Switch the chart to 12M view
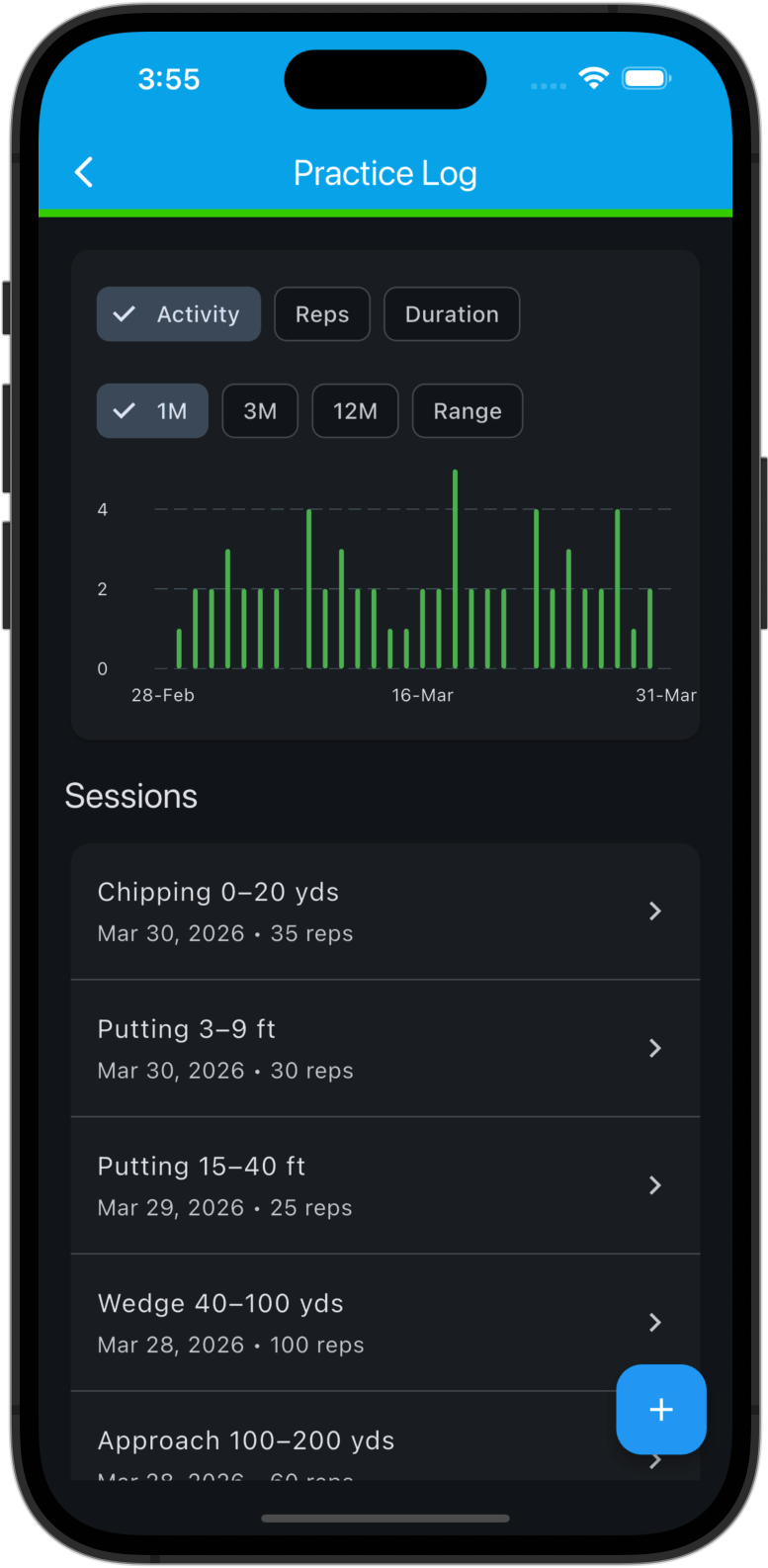768x1568 pixels. [355, 410]
